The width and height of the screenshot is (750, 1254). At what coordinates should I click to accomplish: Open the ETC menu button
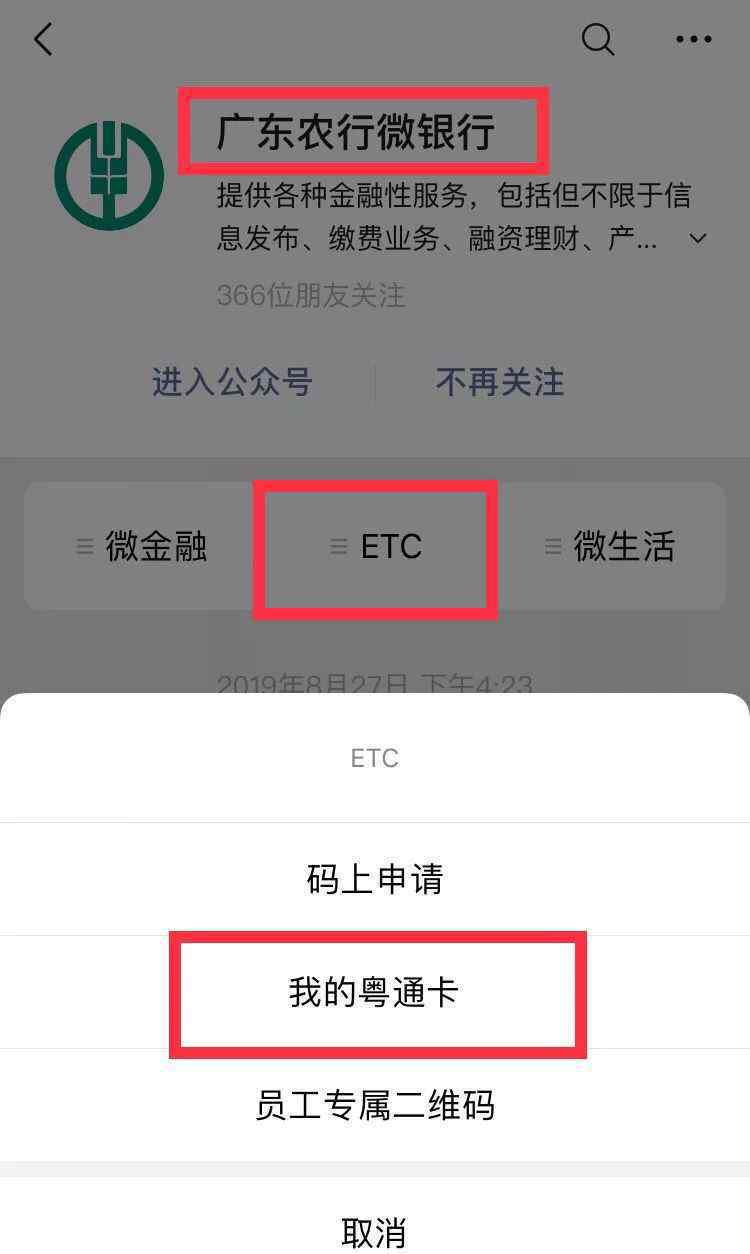376,546
